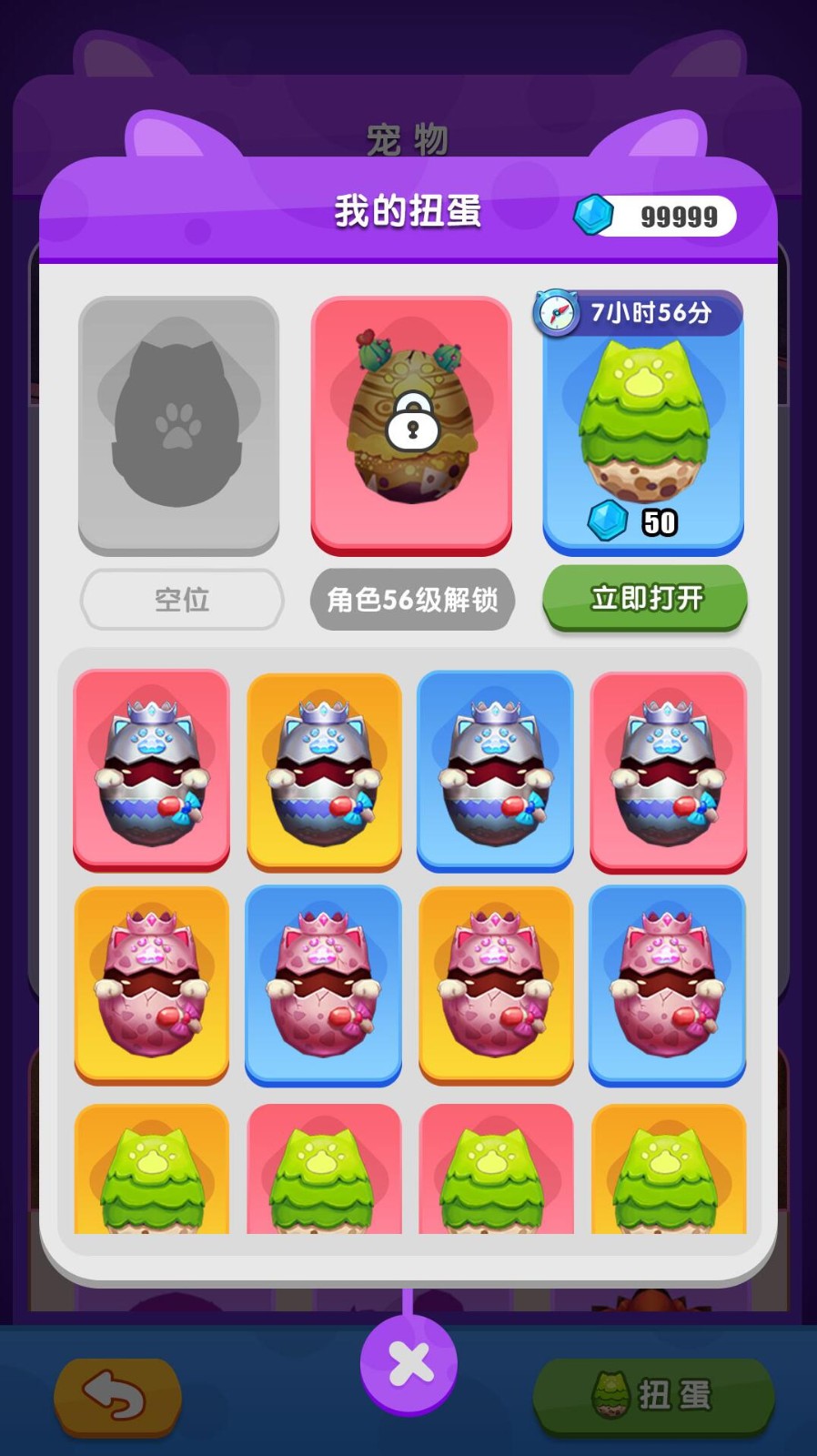This screenshot has width=817, height=1456.
Task: Select the first pink egg on blue card
Action: click(323, 985)
